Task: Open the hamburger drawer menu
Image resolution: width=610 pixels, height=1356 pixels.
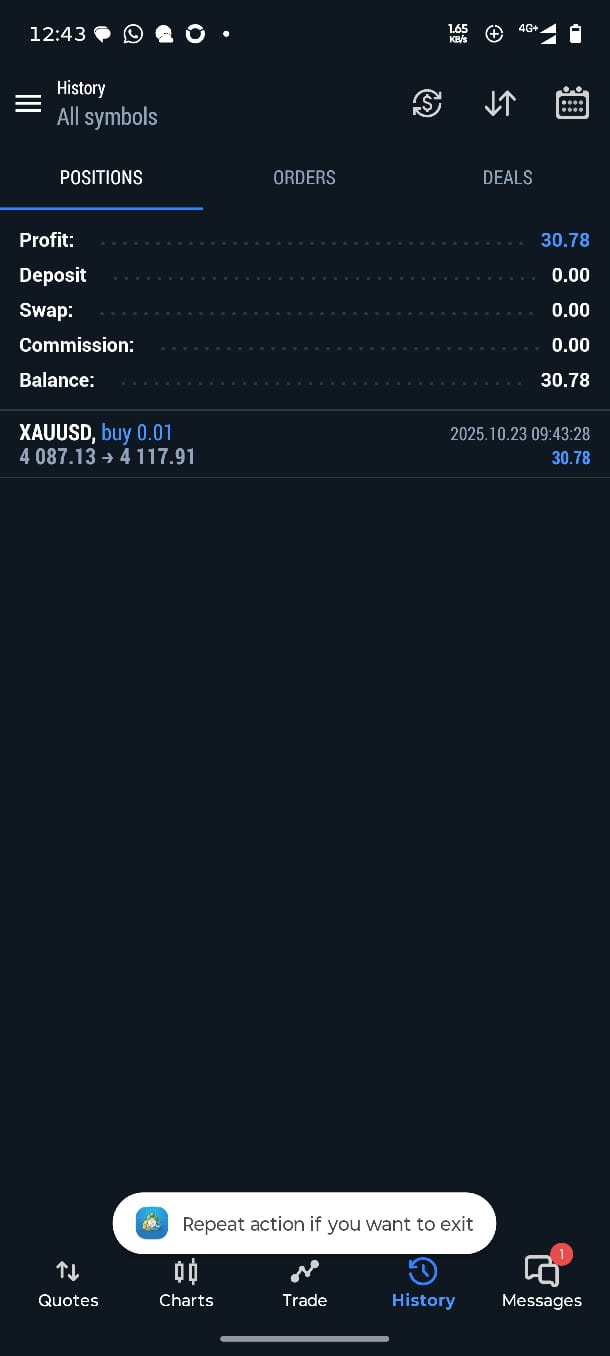Action: [28, 103]
